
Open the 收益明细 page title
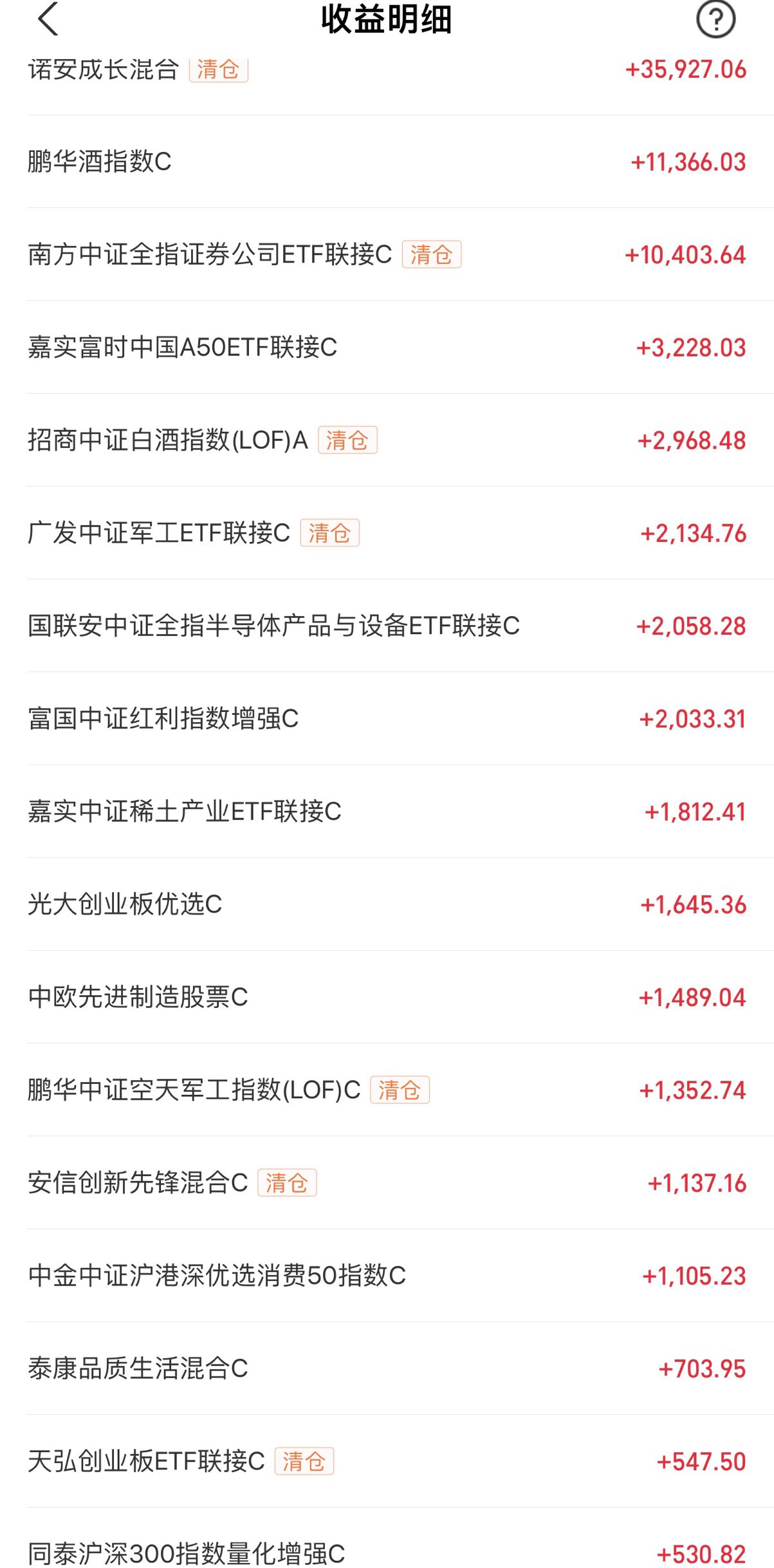point(387,21)
